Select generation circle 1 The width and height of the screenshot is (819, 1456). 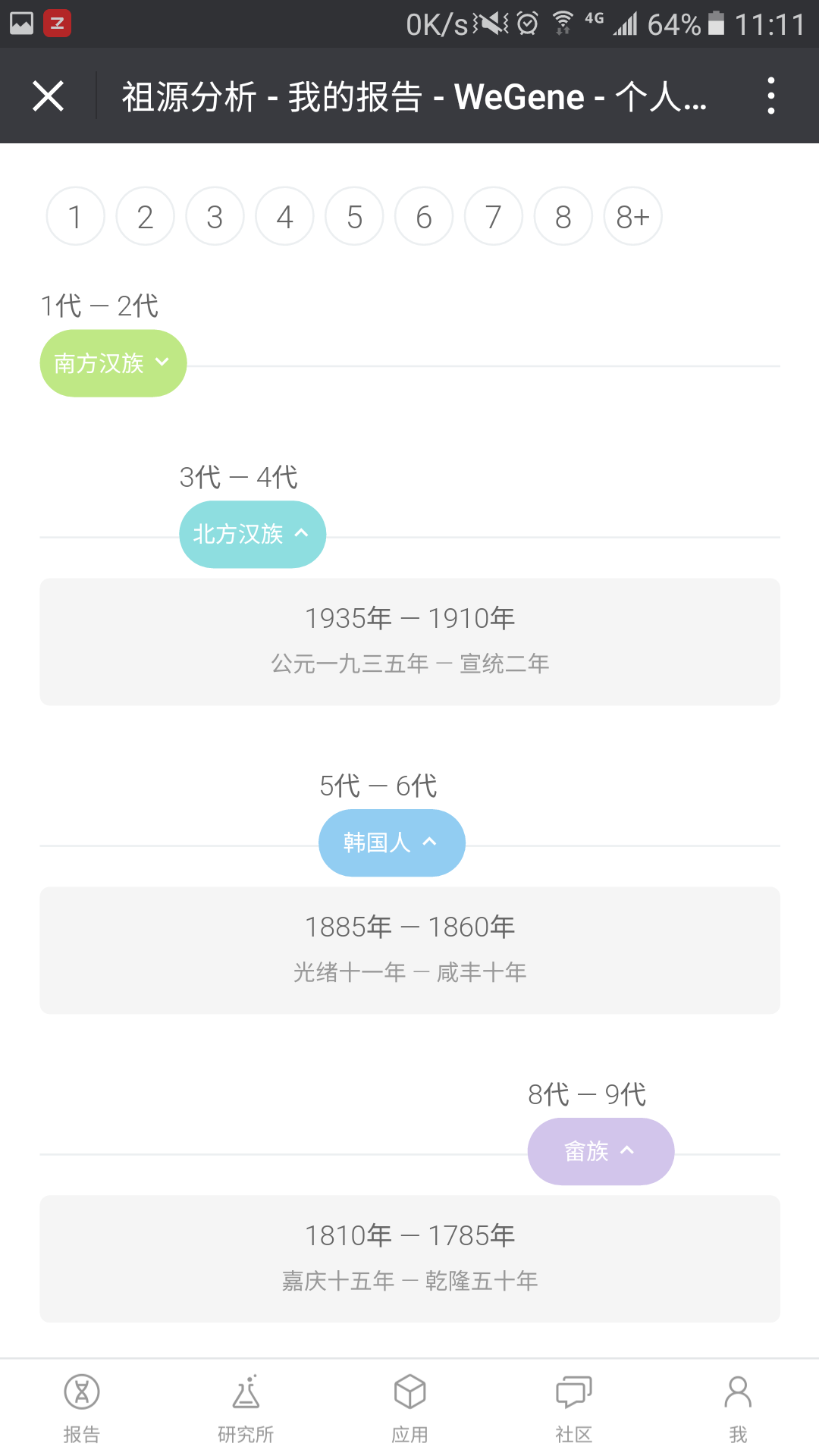75,216
